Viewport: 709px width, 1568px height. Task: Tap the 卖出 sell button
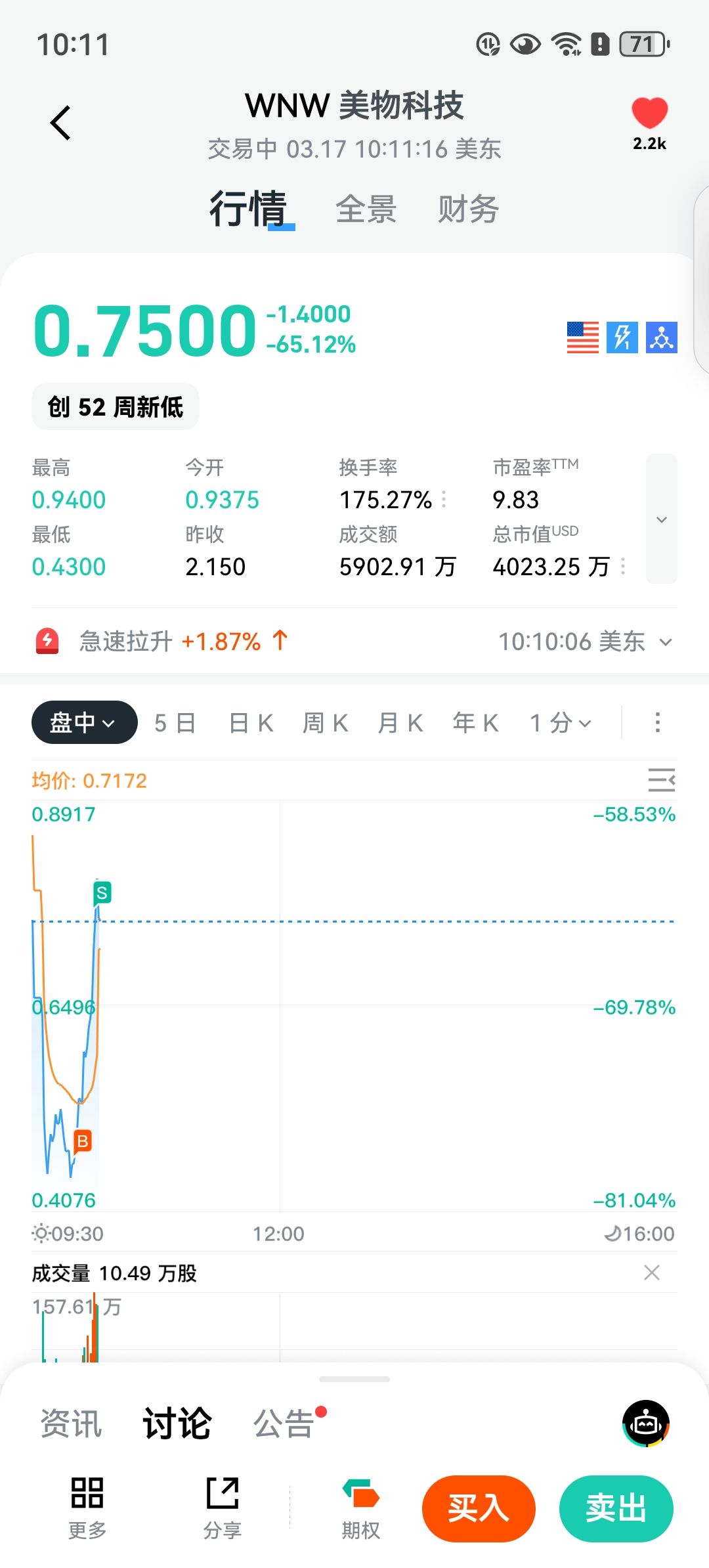[x=616, y=1508]
